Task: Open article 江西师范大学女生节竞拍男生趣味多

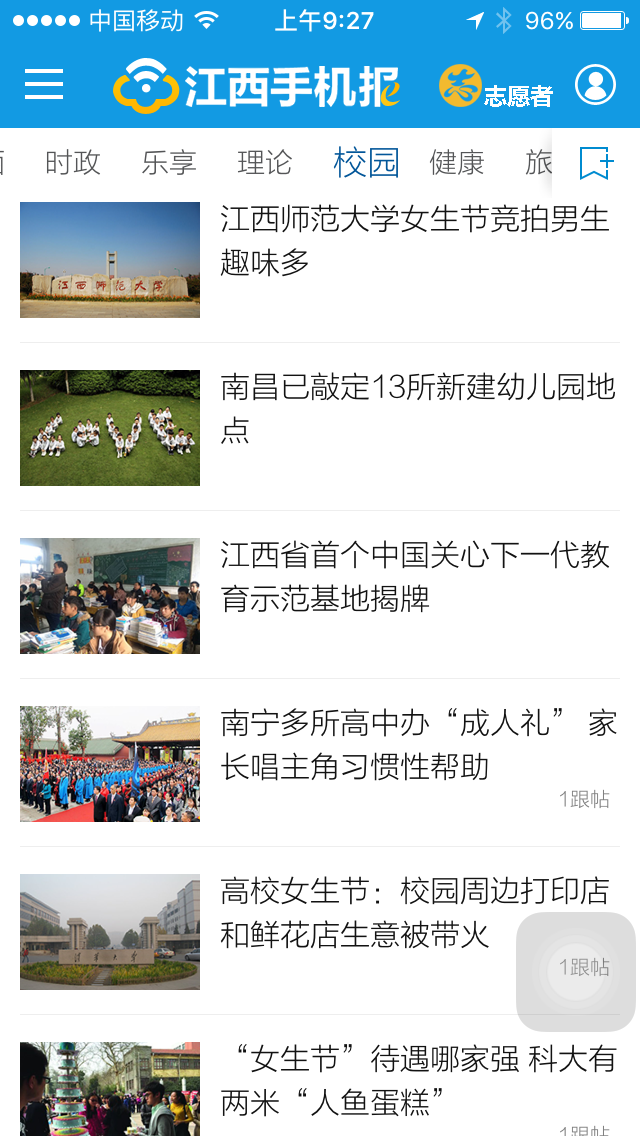Action: (414, 241)
